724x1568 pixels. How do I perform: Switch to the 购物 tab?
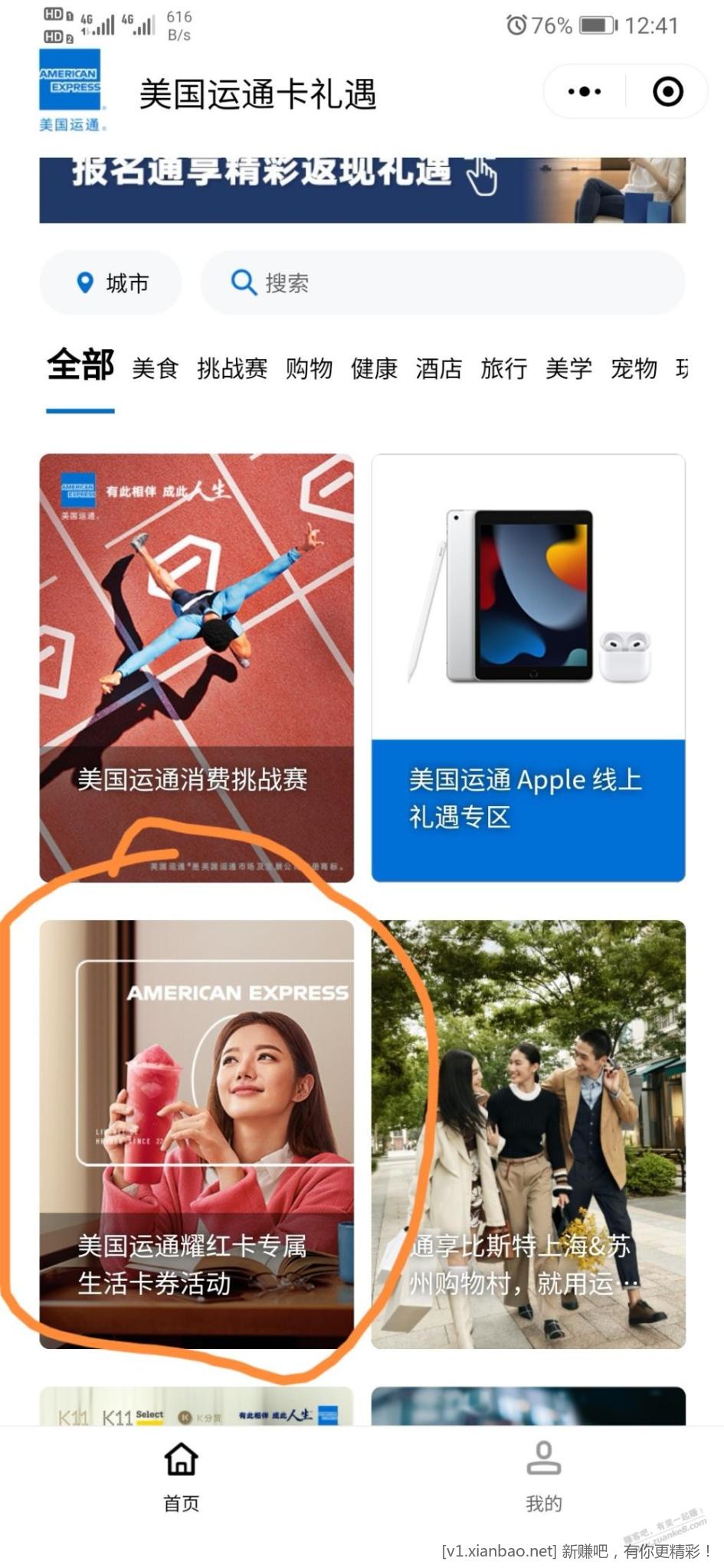(x=309, y=369)
